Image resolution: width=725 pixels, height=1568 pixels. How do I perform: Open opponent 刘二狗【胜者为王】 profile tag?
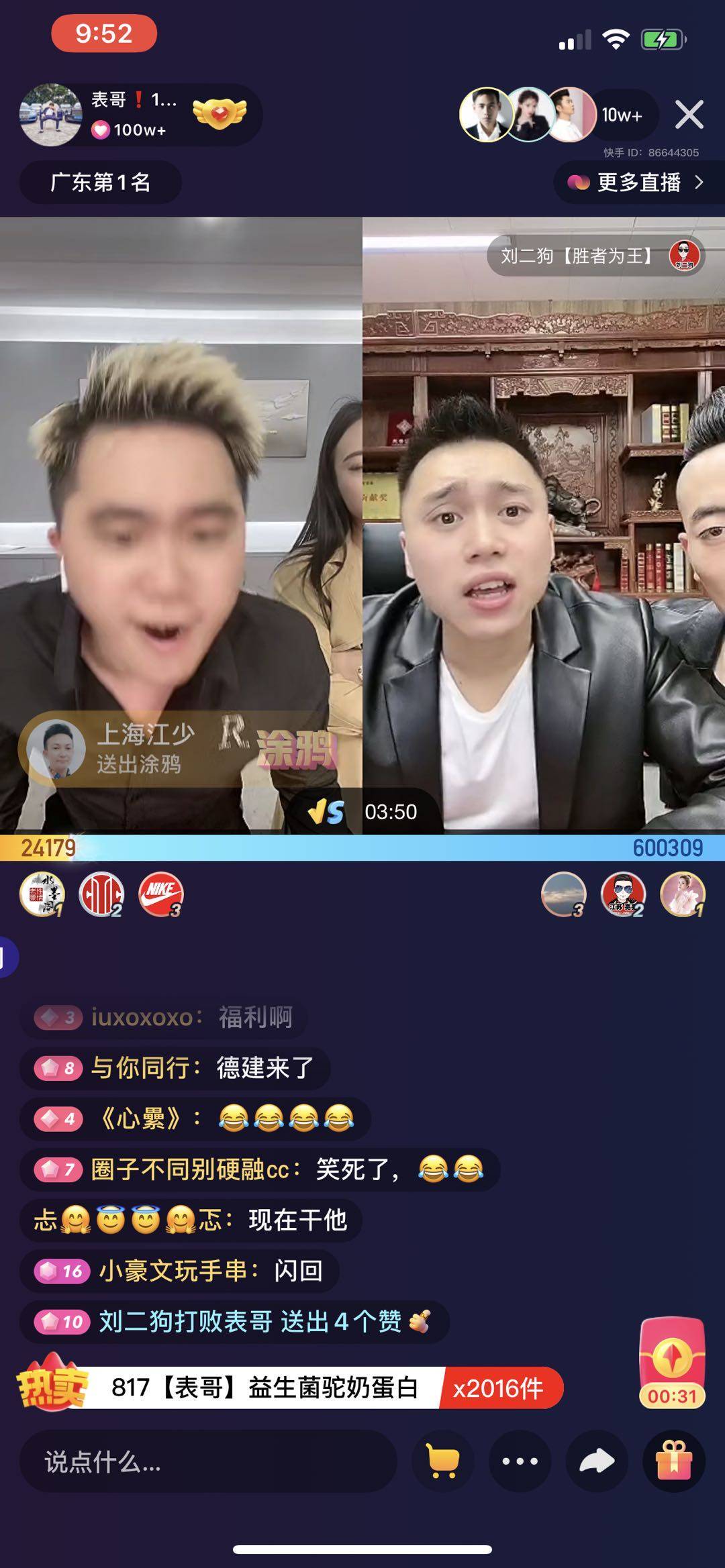pos(595,256)
